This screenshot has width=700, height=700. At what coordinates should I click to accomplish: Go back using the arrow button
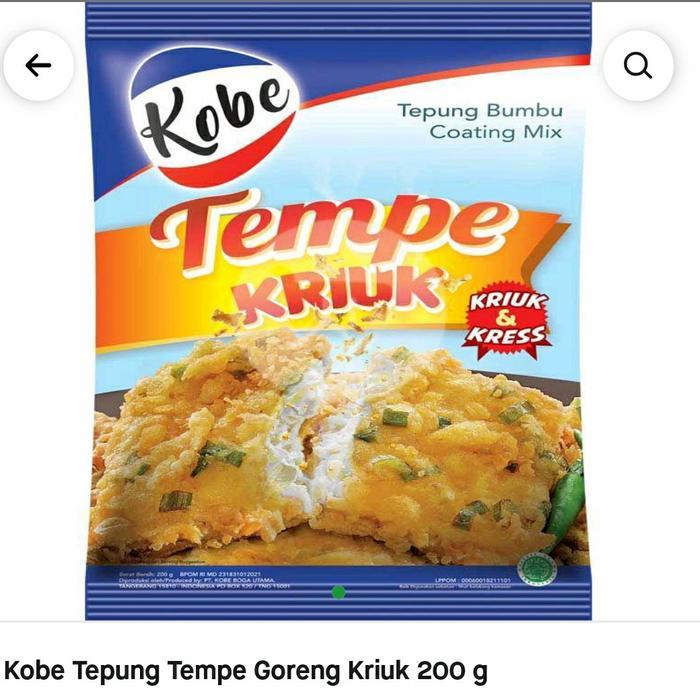(x=38, y=66)
